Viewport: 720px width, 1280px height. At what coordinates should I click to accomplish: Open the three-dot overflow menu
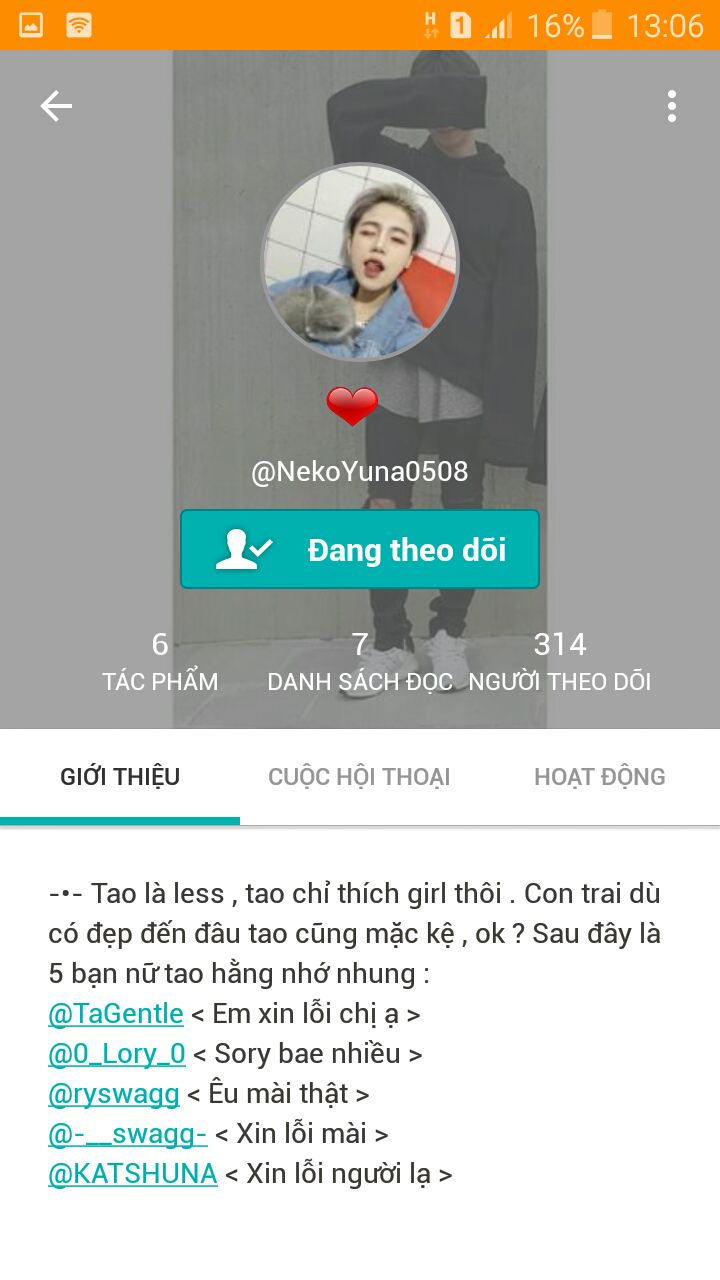(x=672, y=106)
